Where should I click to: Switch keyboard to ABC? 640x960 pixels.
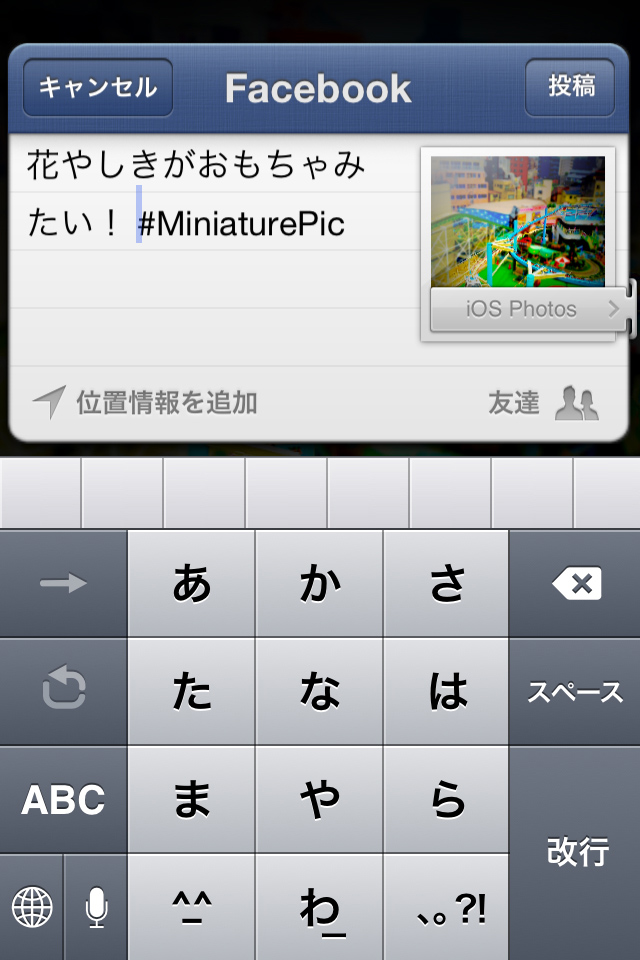pyautogui.click(x=64, y=800)
